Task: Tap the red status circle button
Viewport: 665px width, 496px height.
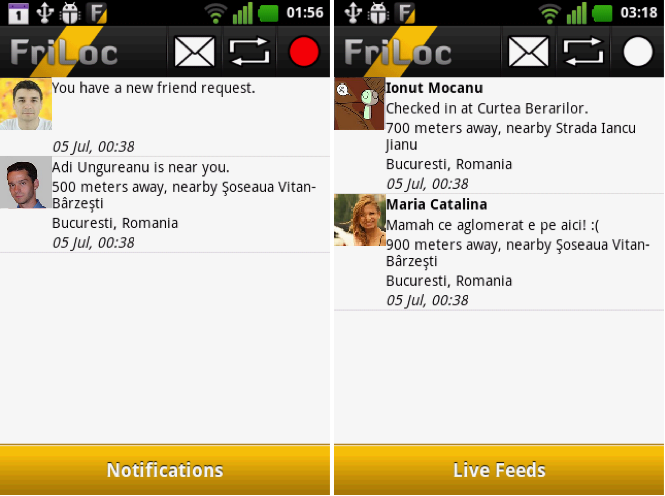Action: click(303, 51)
